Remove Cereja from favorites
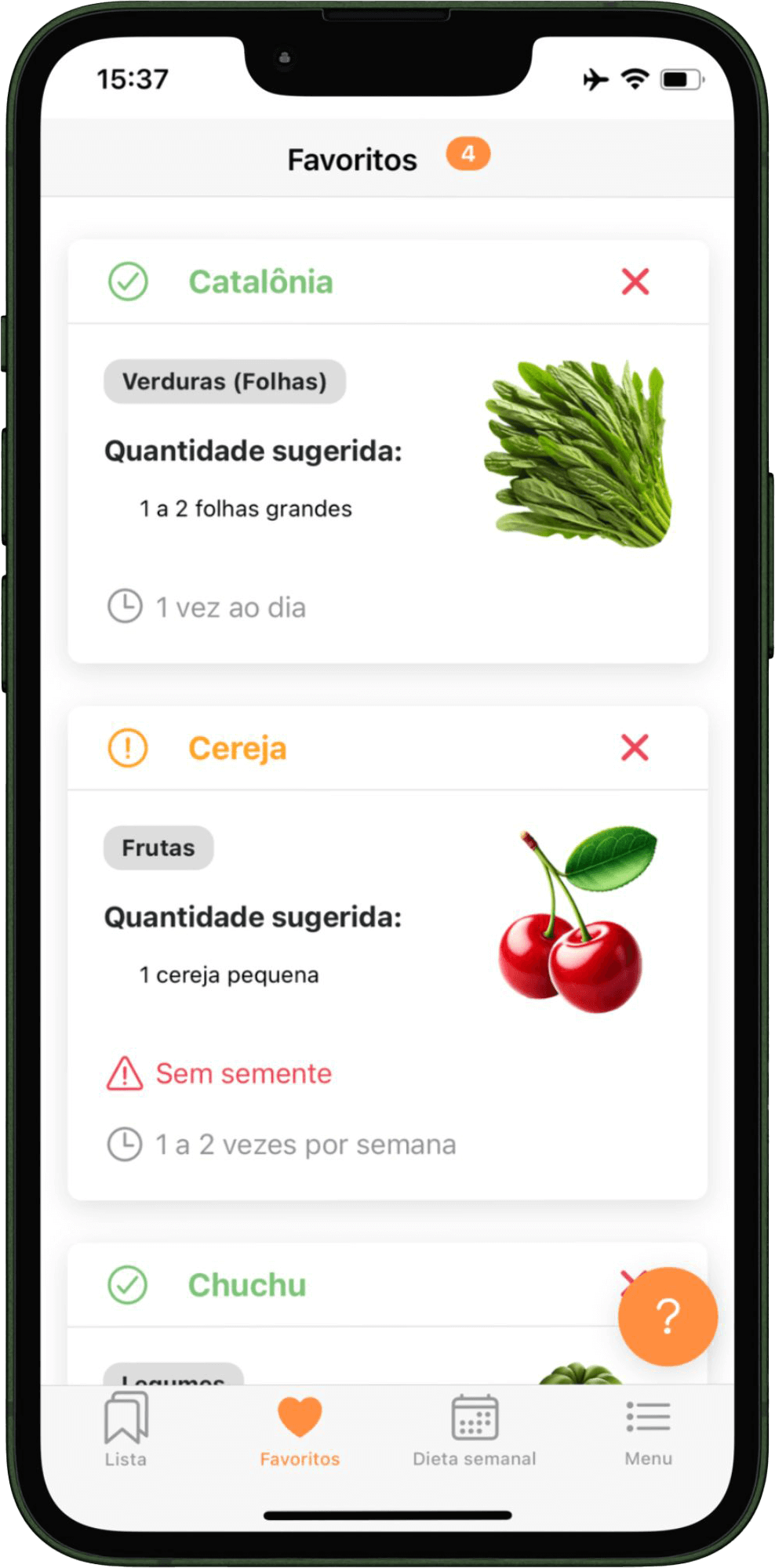 (x=635, y=748)
